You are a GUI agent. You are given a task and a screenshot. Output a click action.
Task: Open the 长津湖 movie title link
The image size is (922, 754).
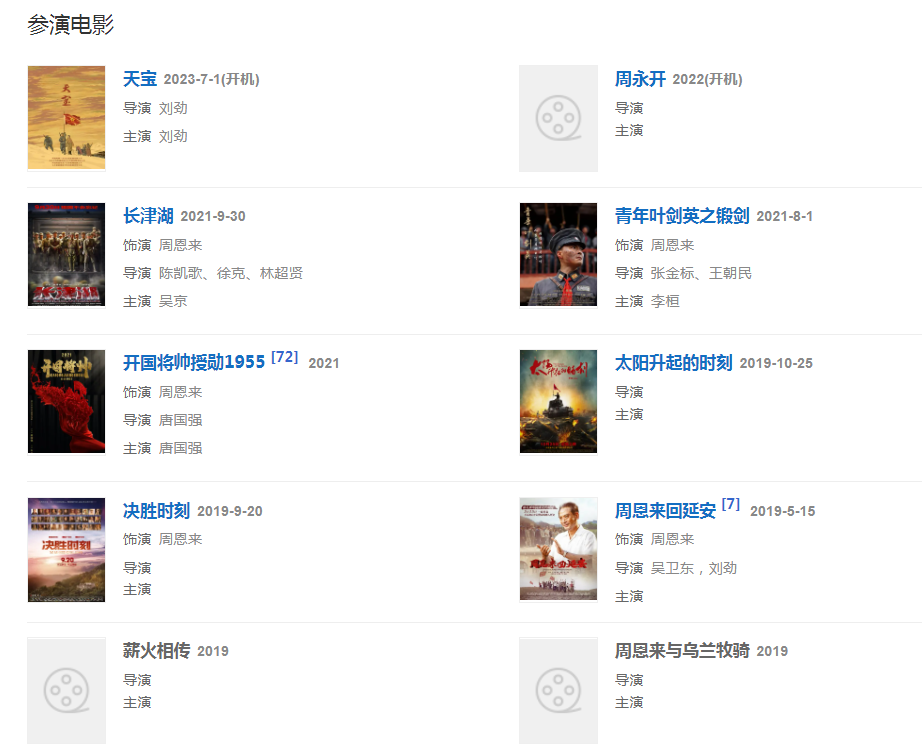click(148, 216)
